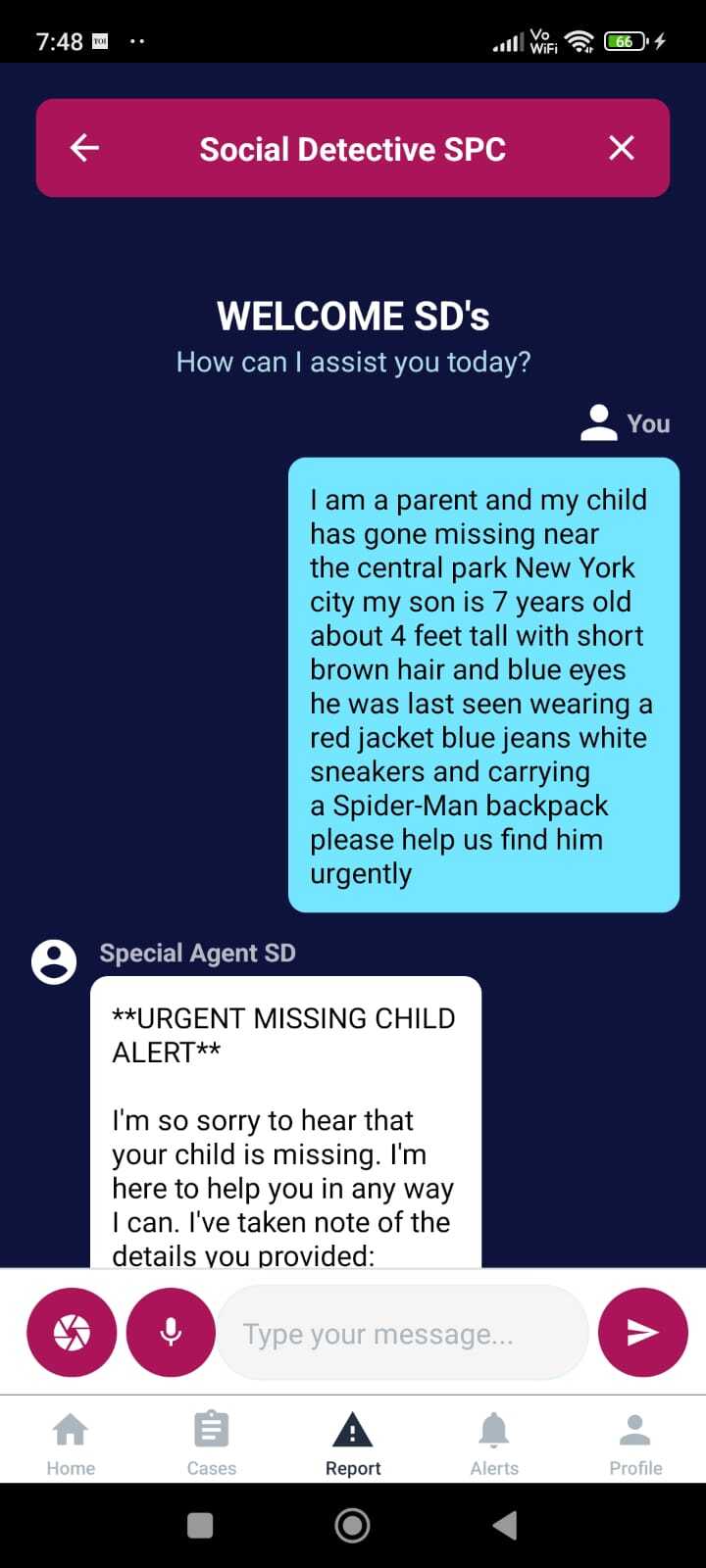Open the Profile tab

[x=635, y=1443]
